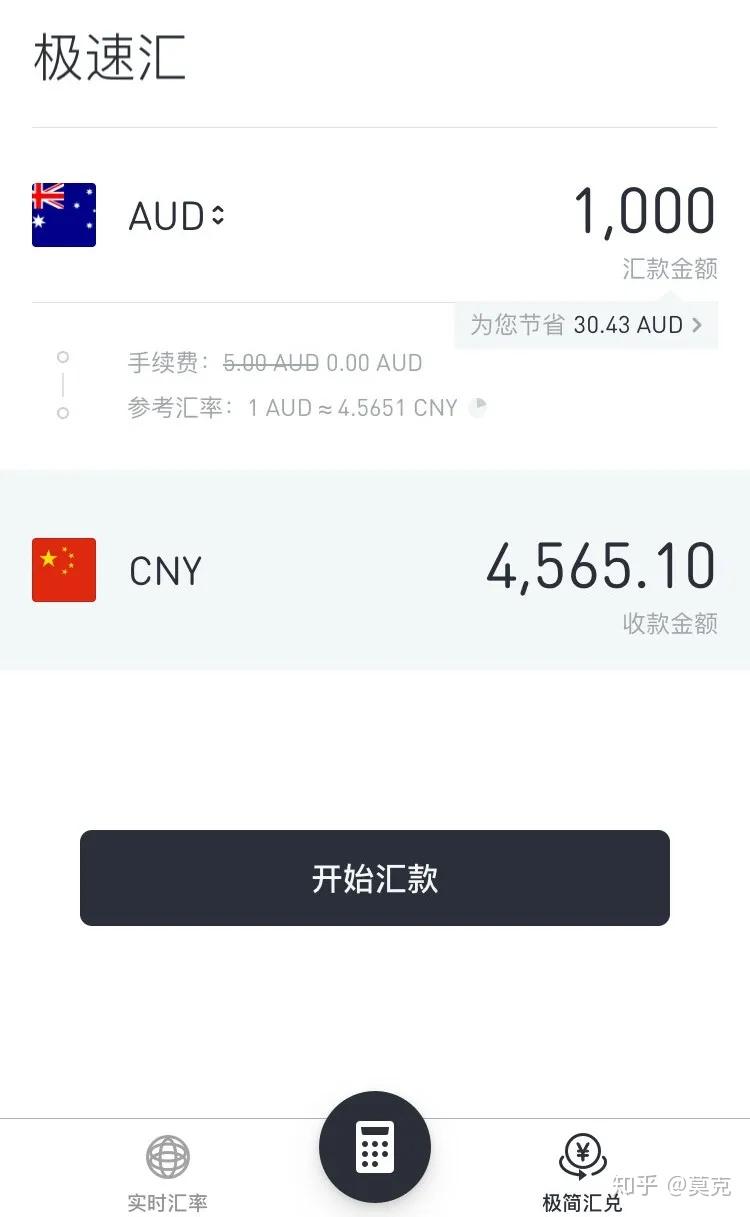Click the Chinese flag icon
The height and width of the screenshot is (1217, 750).
(x=63, y=568)
